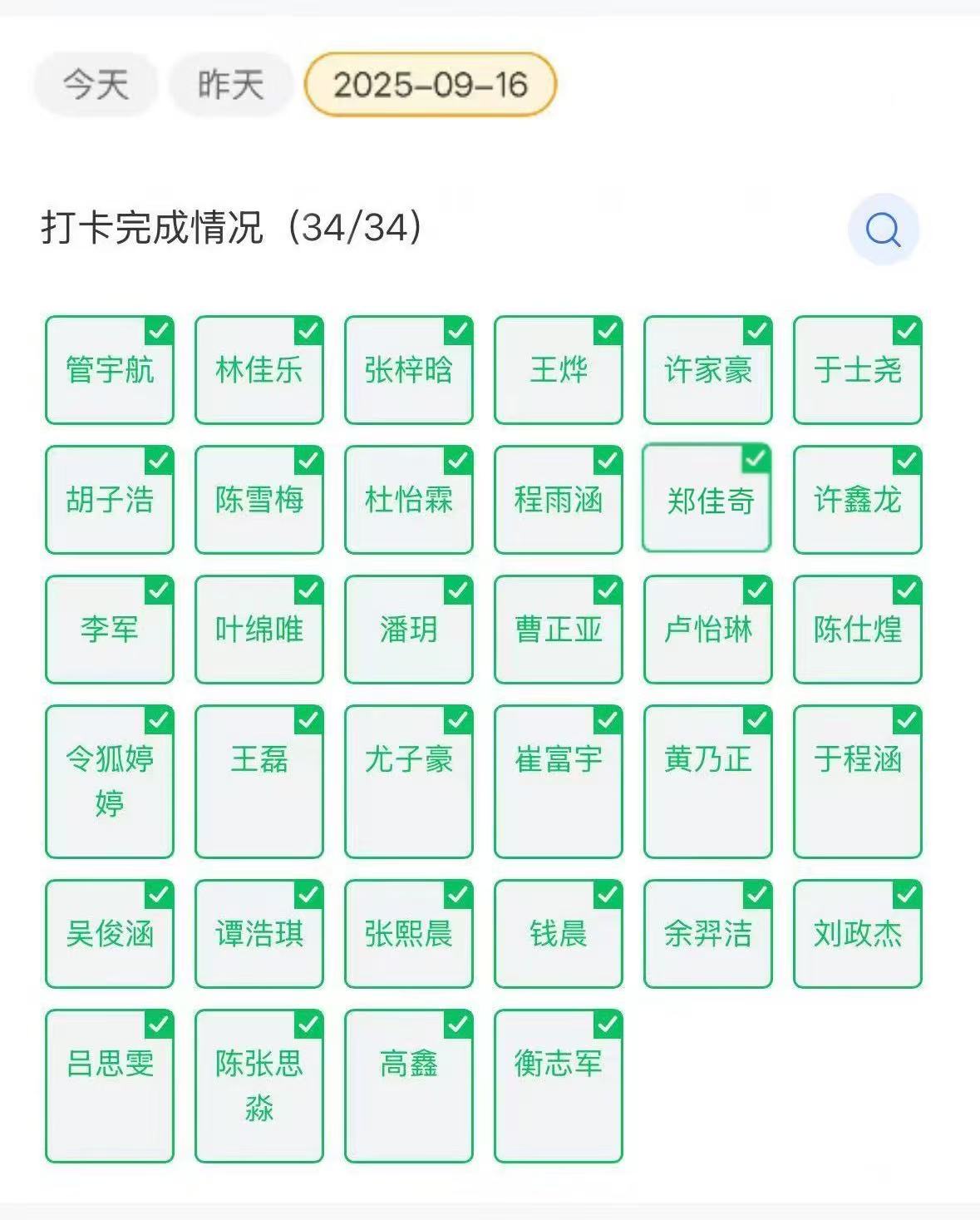Open 林佳乐's check-in card
Image resolution: width=980 pixels, height=1220 pixels.
pyautogui.click(x=259, y=370)
